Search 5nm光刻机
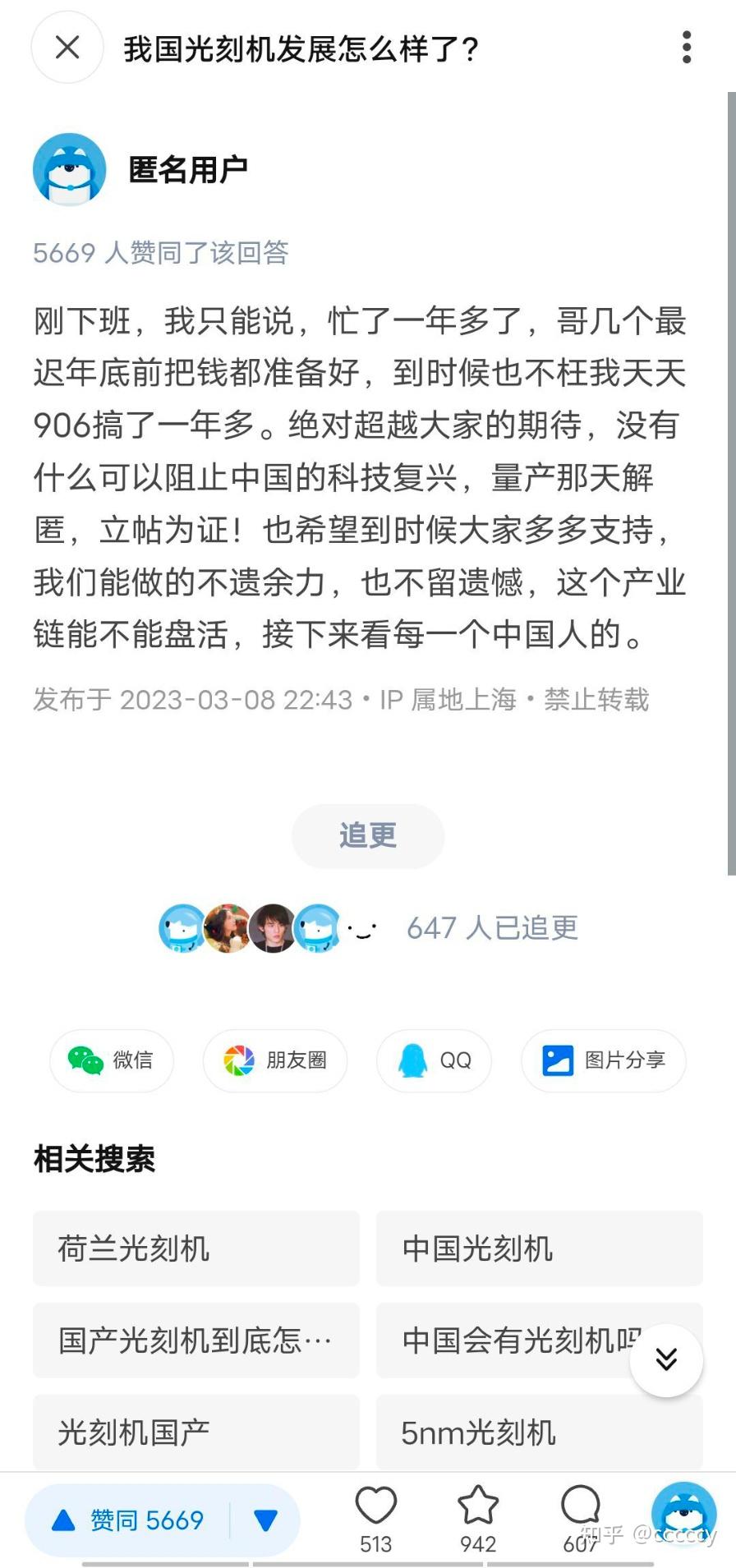Viewport: 736px width, 1568px height. 540,1432
